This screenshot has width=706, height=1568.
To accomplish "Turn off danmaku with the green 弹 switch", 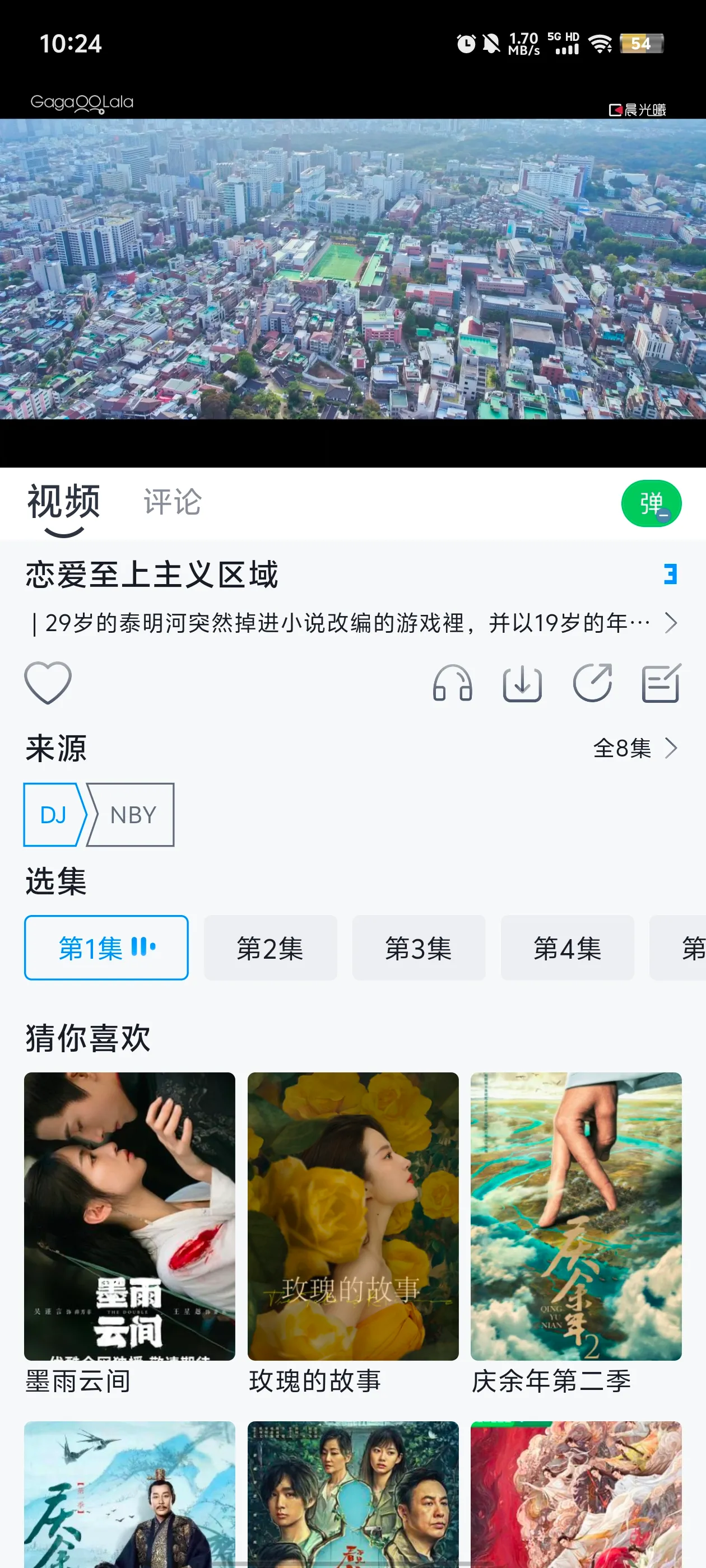I will [651, 503].
